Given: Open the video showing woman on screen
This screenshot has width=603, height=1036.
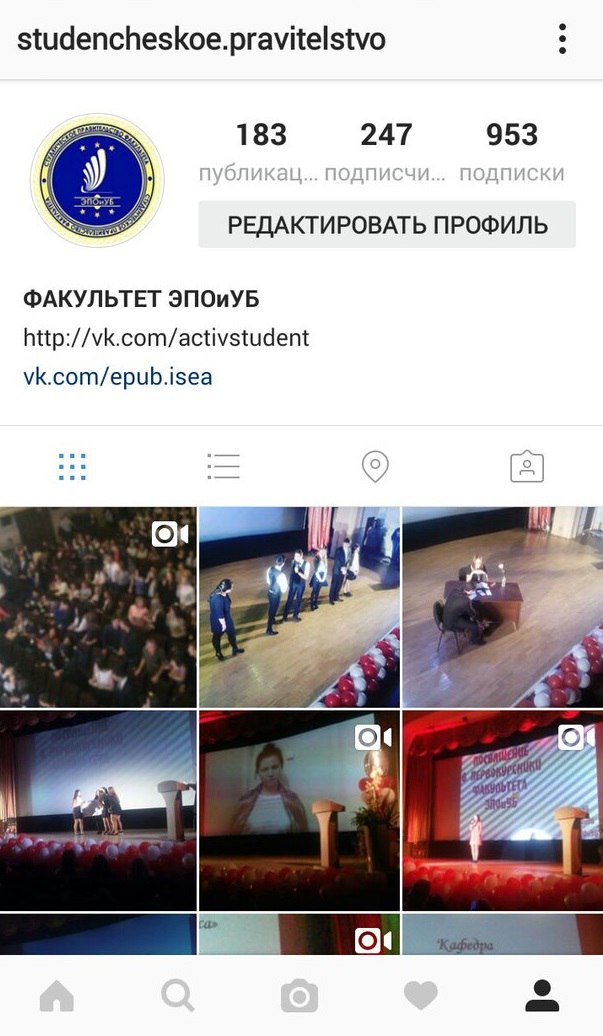Looking at the screenshot, I should pyautogui.click(x=299, y=810).
